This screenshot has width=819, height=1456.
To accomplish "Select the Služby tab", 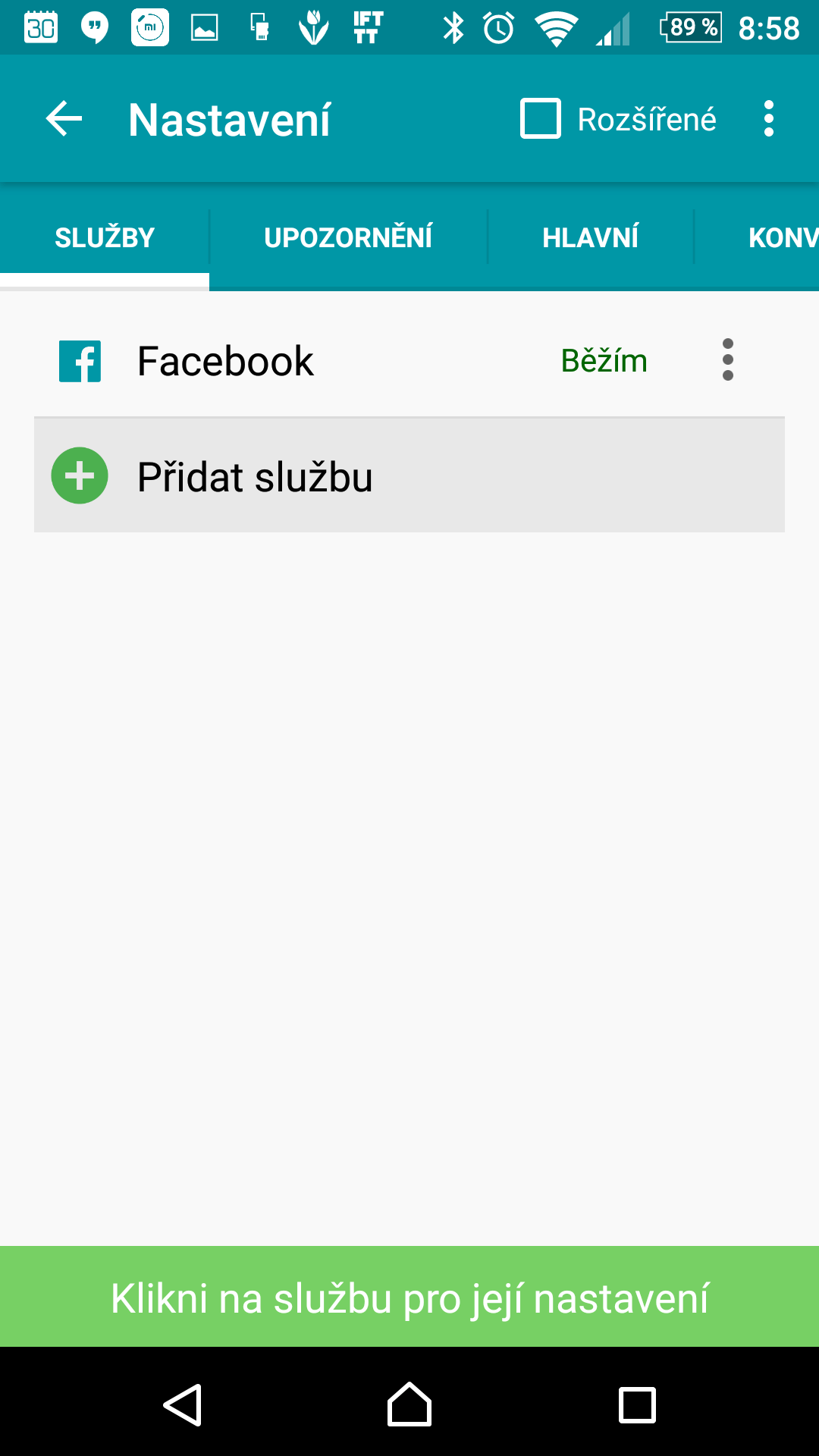I will tap(105, 237).
